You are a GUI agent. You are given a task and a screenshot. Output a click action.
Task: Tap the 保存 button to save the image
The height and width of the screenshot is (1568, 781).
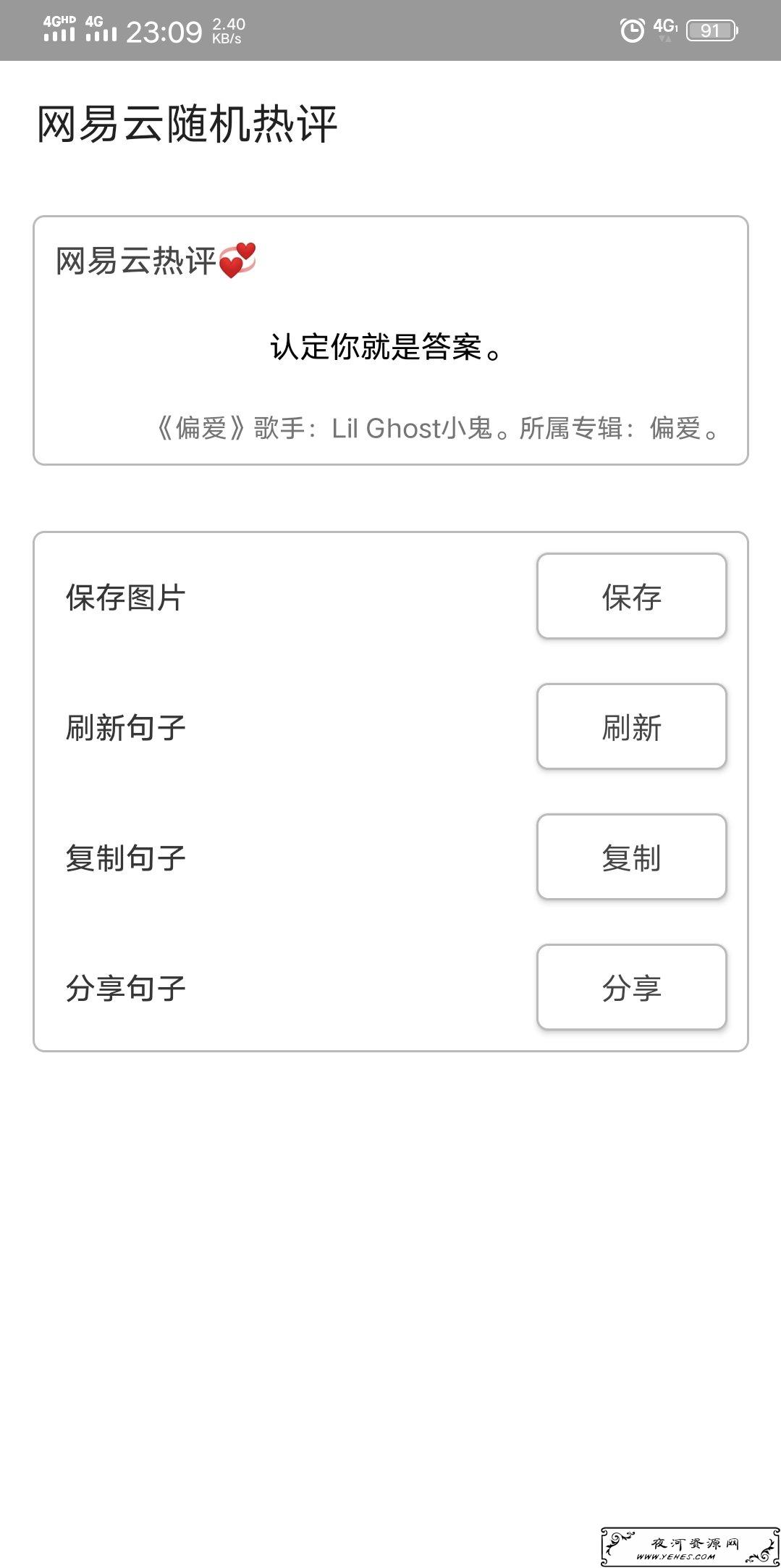[x=631, y=596]
